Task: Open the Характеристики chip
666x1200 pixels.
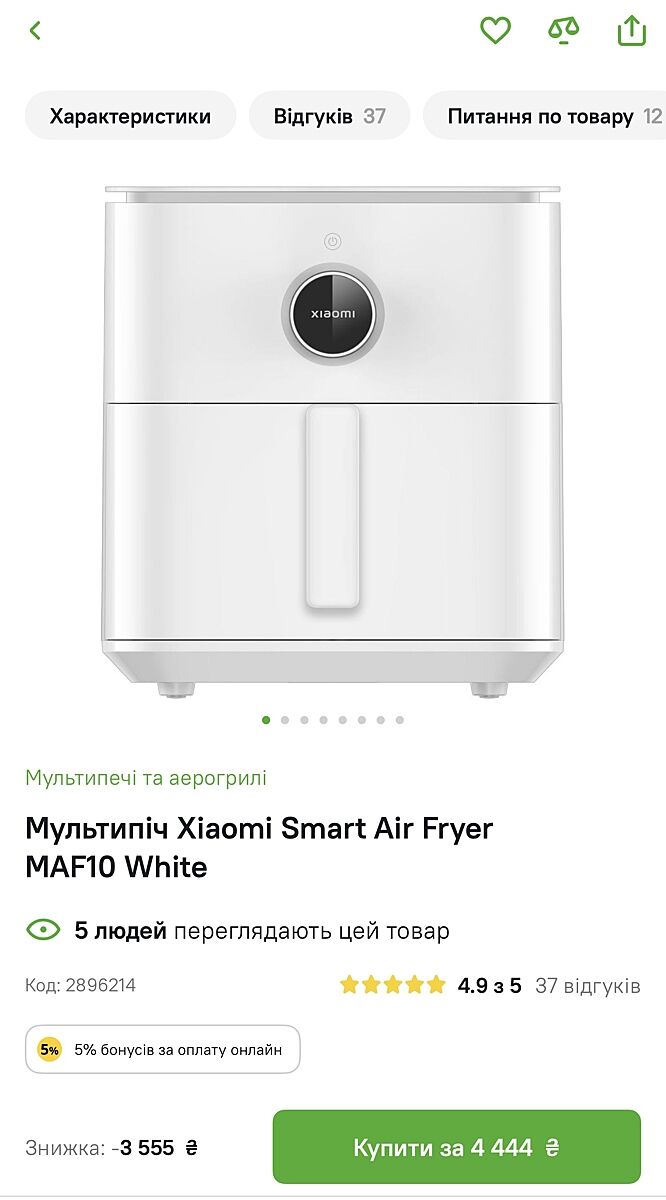Action: coord(130,116)
